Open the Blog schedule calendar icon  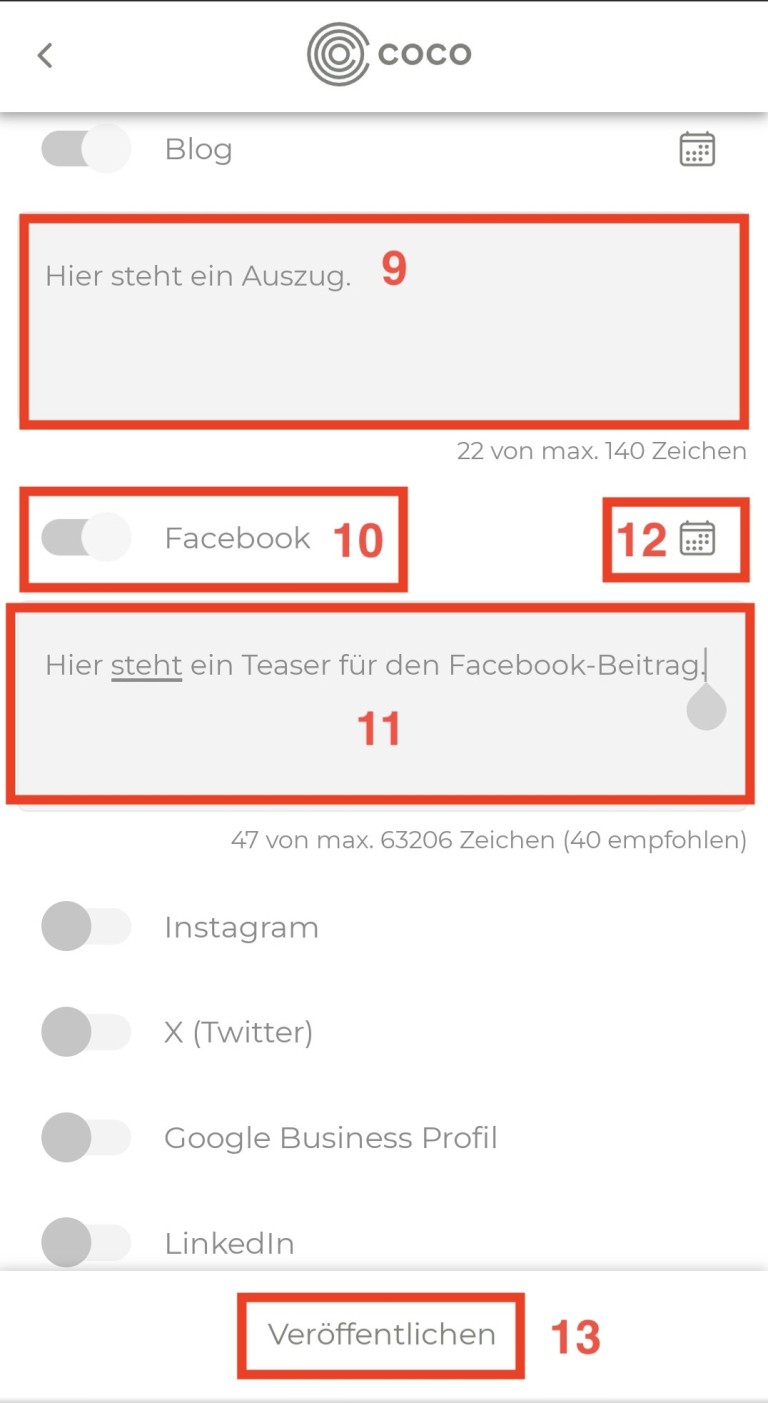click(697, 149)
